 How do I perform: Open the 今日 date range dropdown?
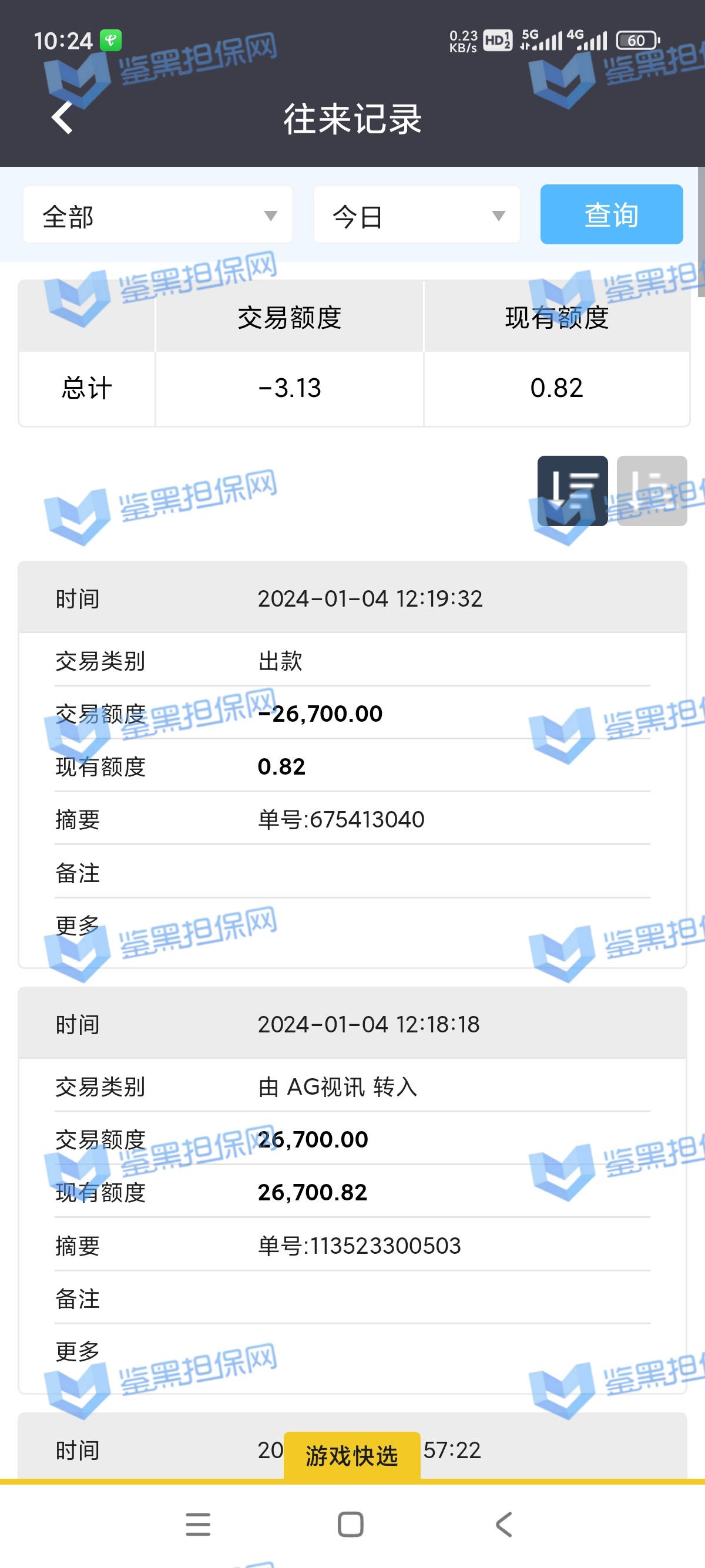point(417,216)
